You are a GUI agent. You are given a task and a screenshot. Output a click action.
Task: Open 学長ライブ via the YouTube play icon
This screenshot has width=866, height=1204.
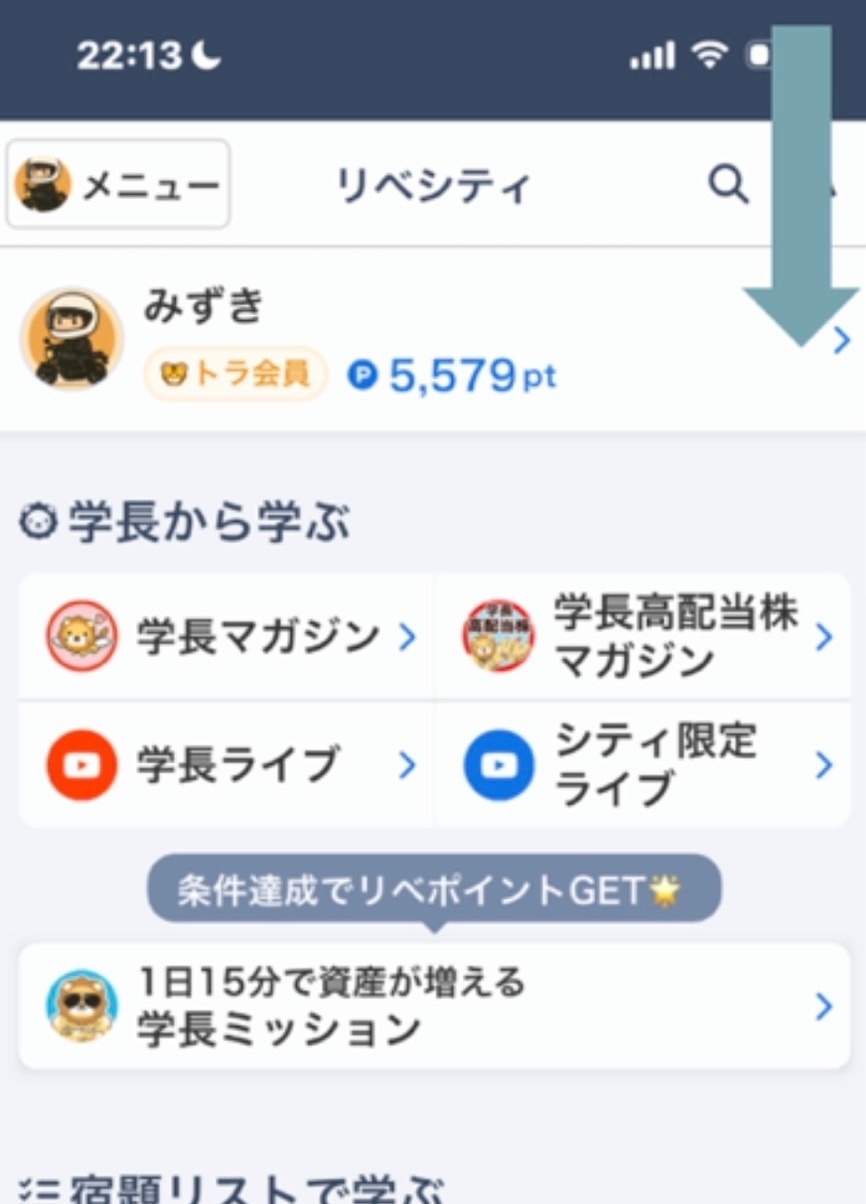[x=82, y=764]
